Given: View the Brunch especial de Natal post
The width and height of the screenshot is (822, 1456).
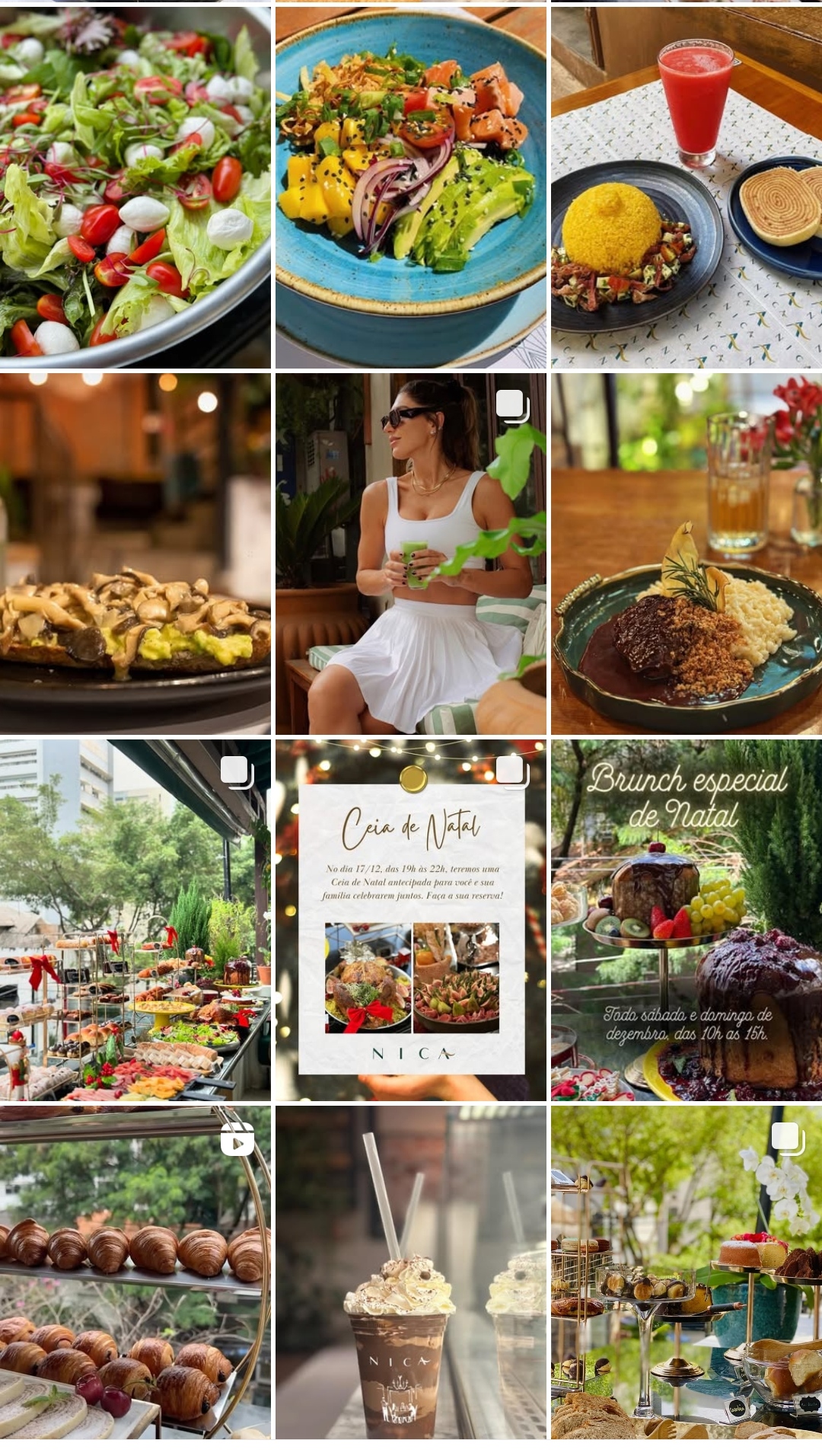Looking at the screenshot, I should 687,920.
